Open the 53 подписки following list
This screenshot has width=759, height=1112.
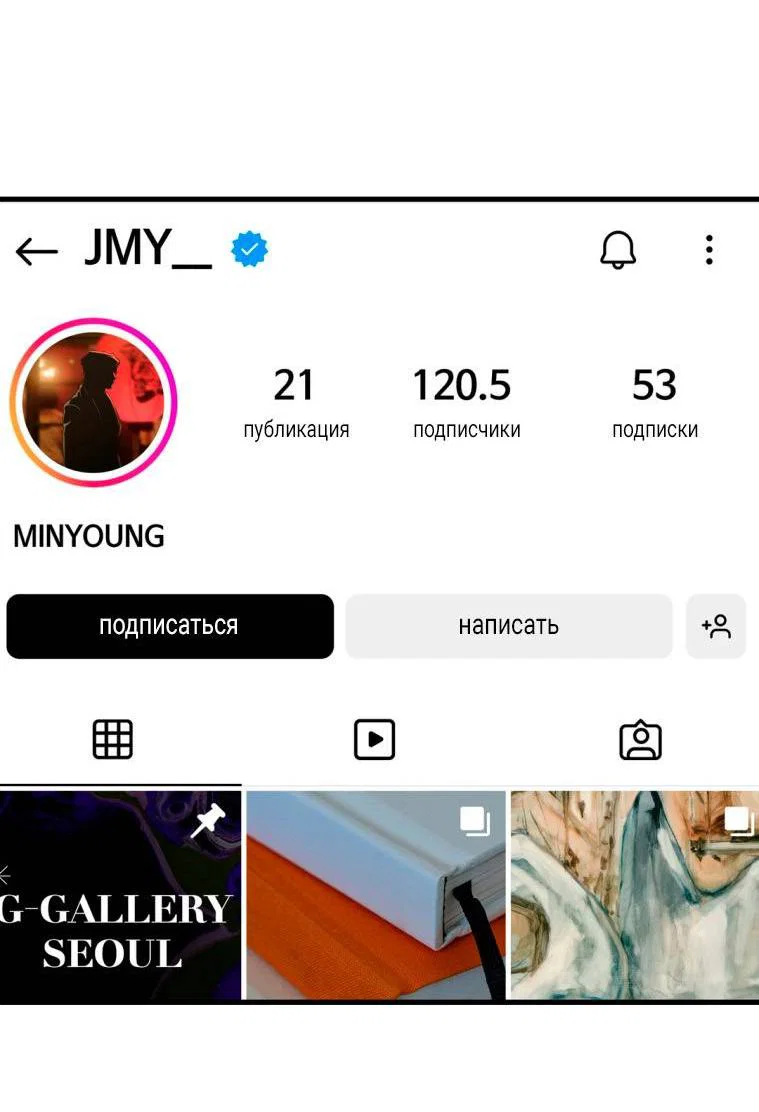pos(654,402)
